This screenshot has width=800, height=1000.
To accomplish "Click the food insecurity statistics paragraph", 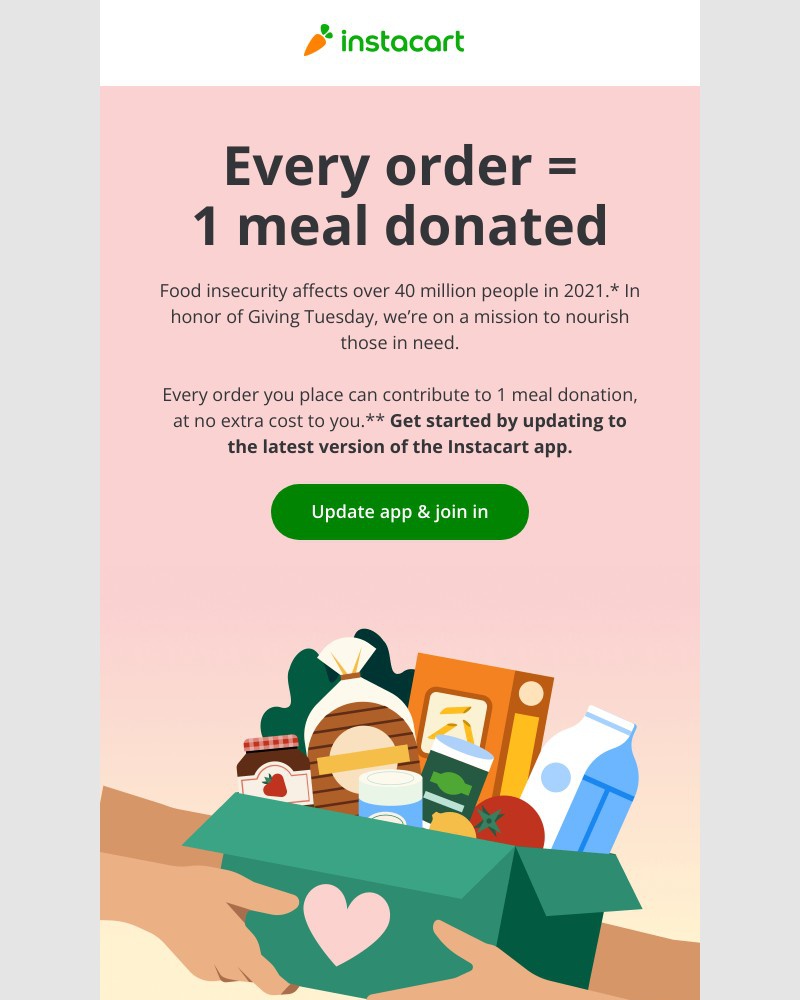I will point(399,316).
